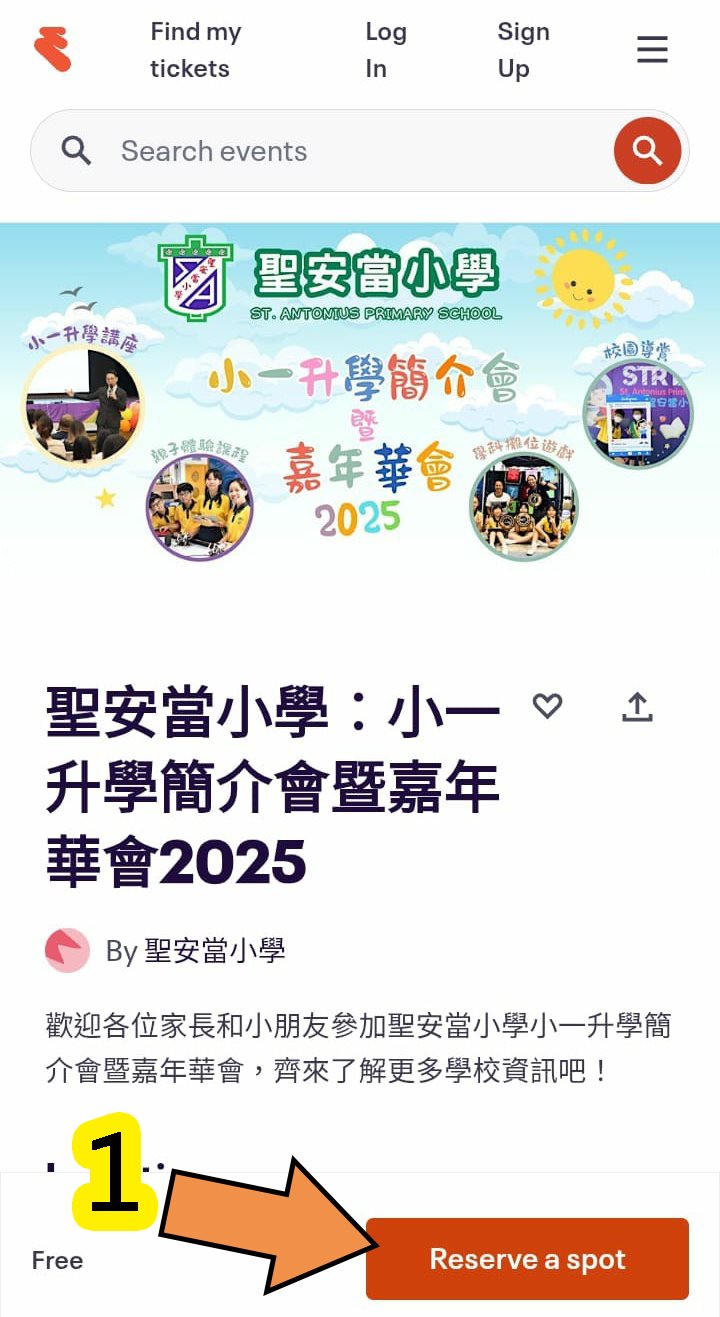The height and width of the screenshot is (1317, 720).
Task: Open the Sign Up page
Action: 523,50
